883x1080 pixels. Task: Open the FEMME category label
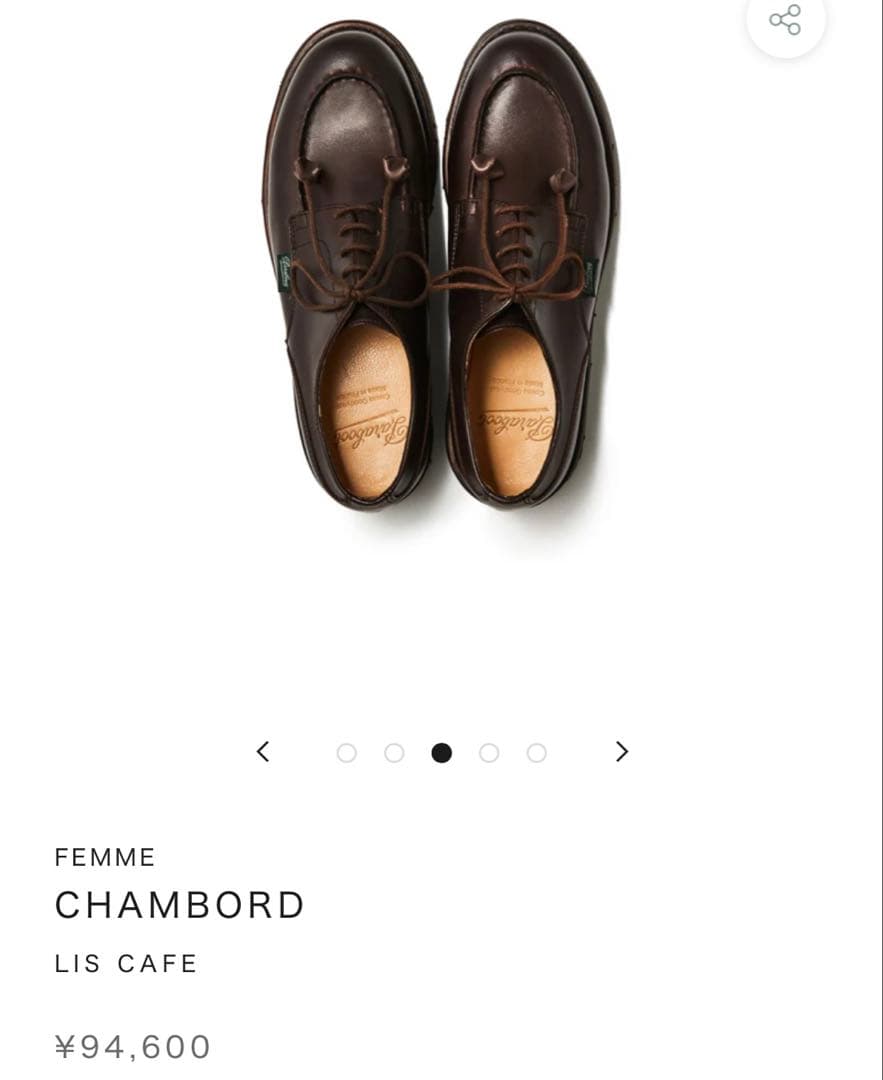click(104, 857)
